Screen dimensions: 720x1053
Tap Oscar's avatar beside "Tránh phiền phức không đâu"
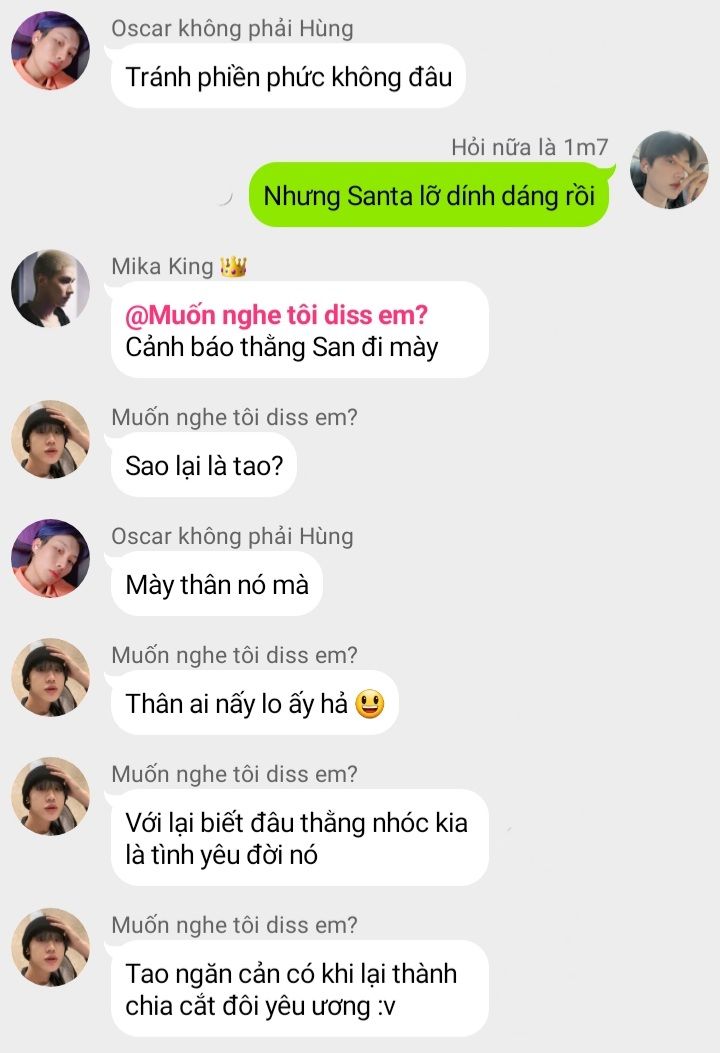click(x=51, y=51)
